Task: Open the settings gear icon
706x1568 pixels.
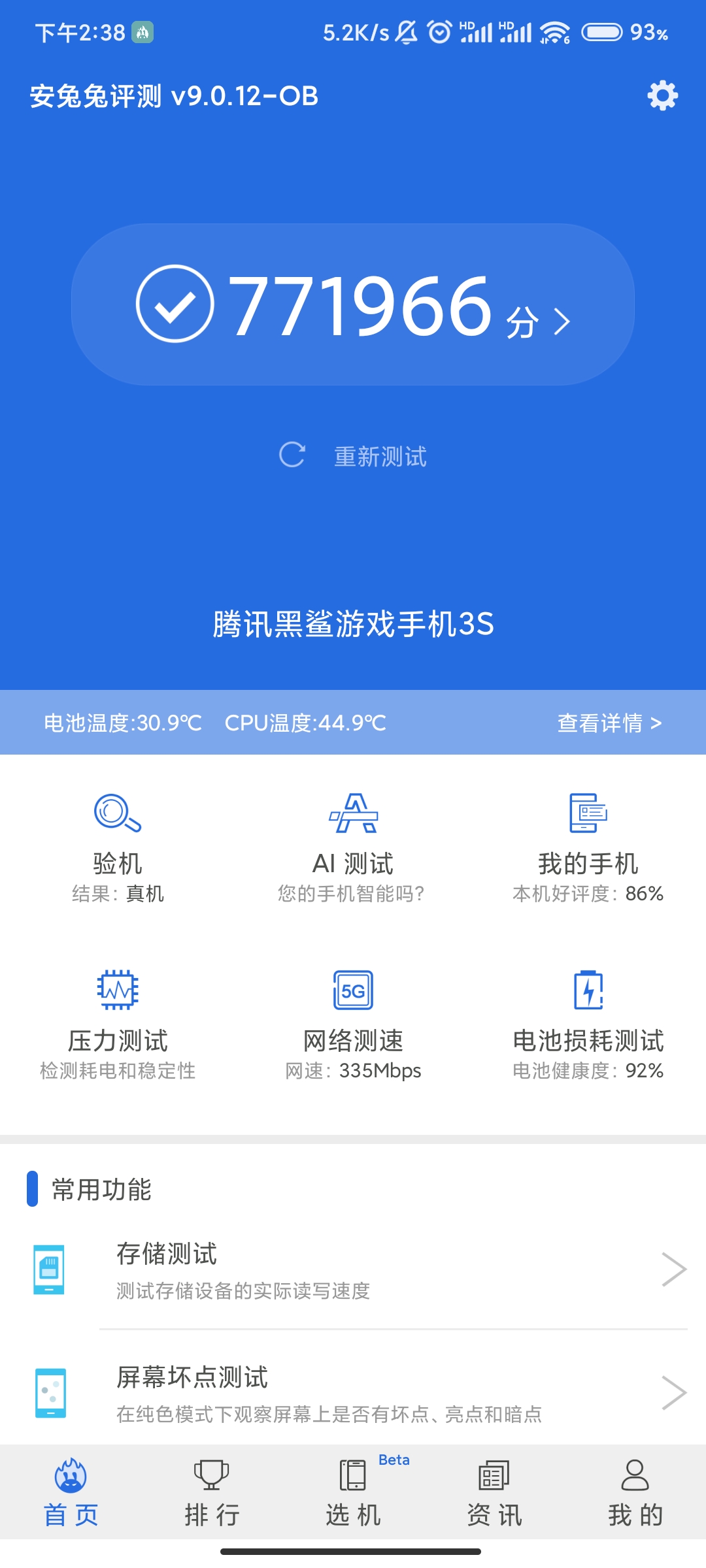Action: 662,96
